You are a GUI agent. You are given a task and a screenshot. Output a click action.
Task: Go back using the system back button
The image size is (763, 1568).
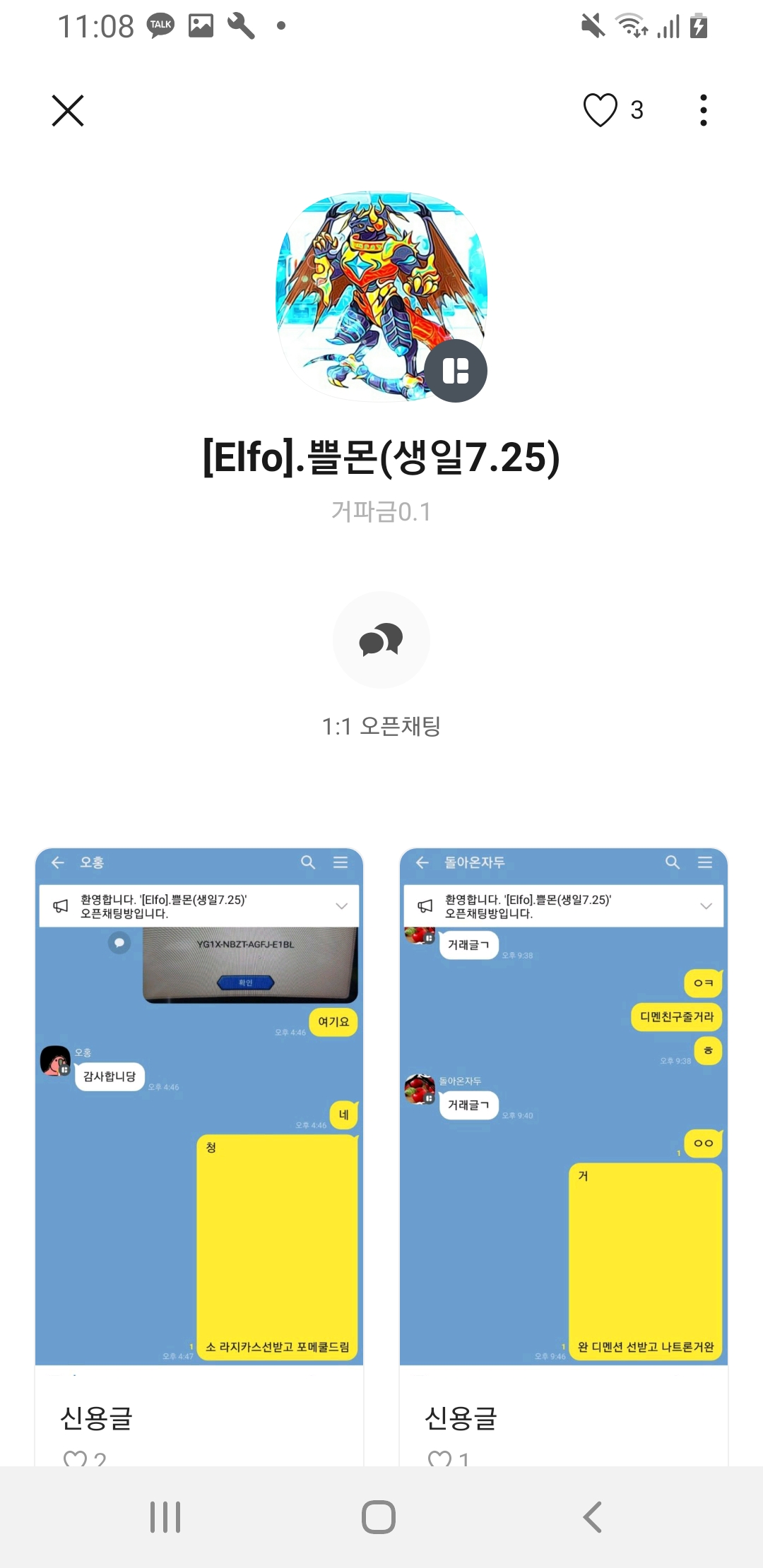592,1517
